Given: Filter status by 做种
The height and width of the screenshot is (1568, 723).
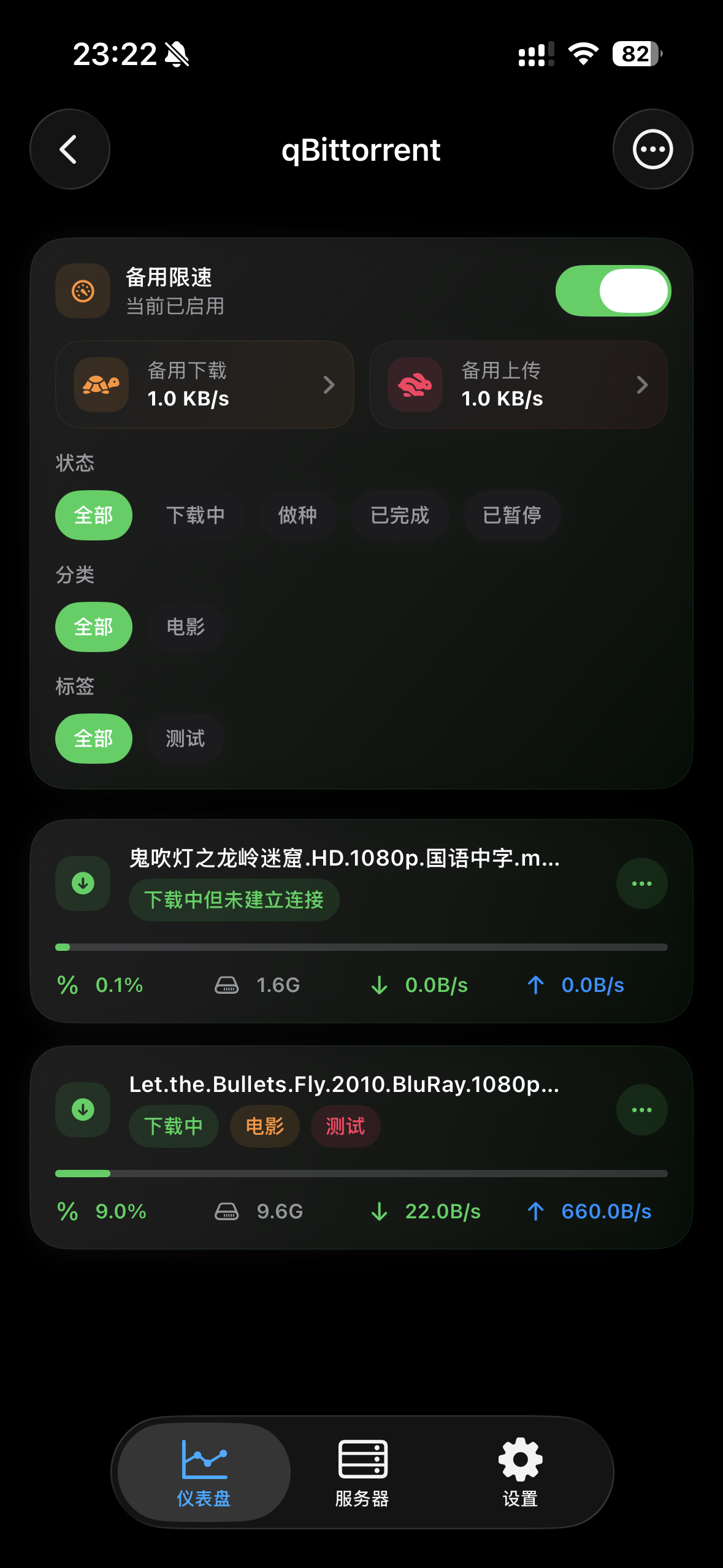Looking at the screenshot, I should coord(297,515).
